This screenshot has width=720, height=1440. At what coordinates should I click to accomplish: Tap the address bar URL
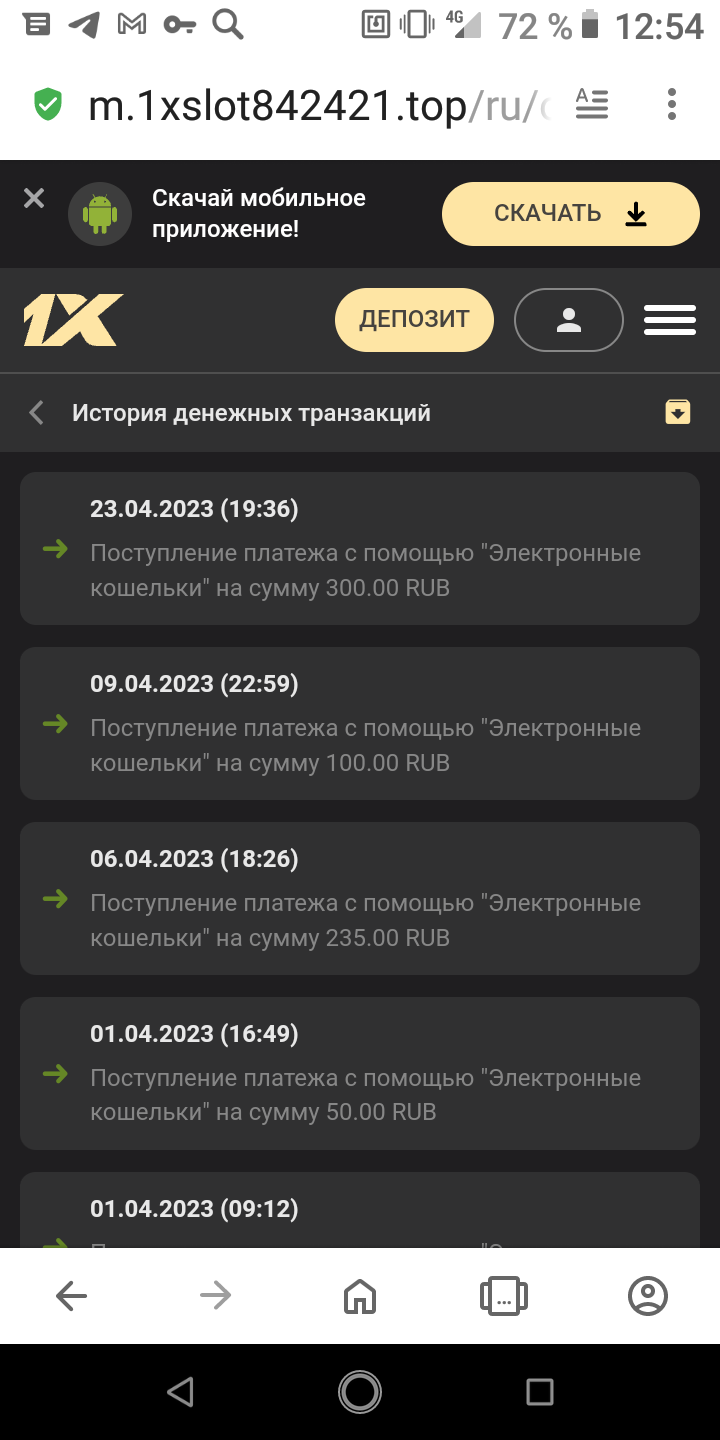tap(320, 106)
